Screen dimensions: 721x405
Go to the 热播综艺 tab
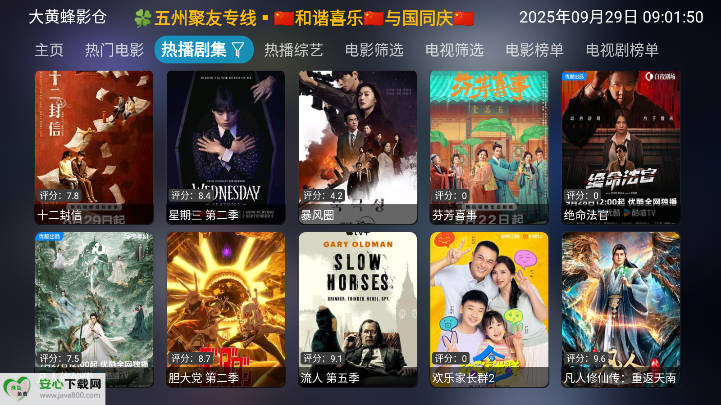[x=294, y=50]
